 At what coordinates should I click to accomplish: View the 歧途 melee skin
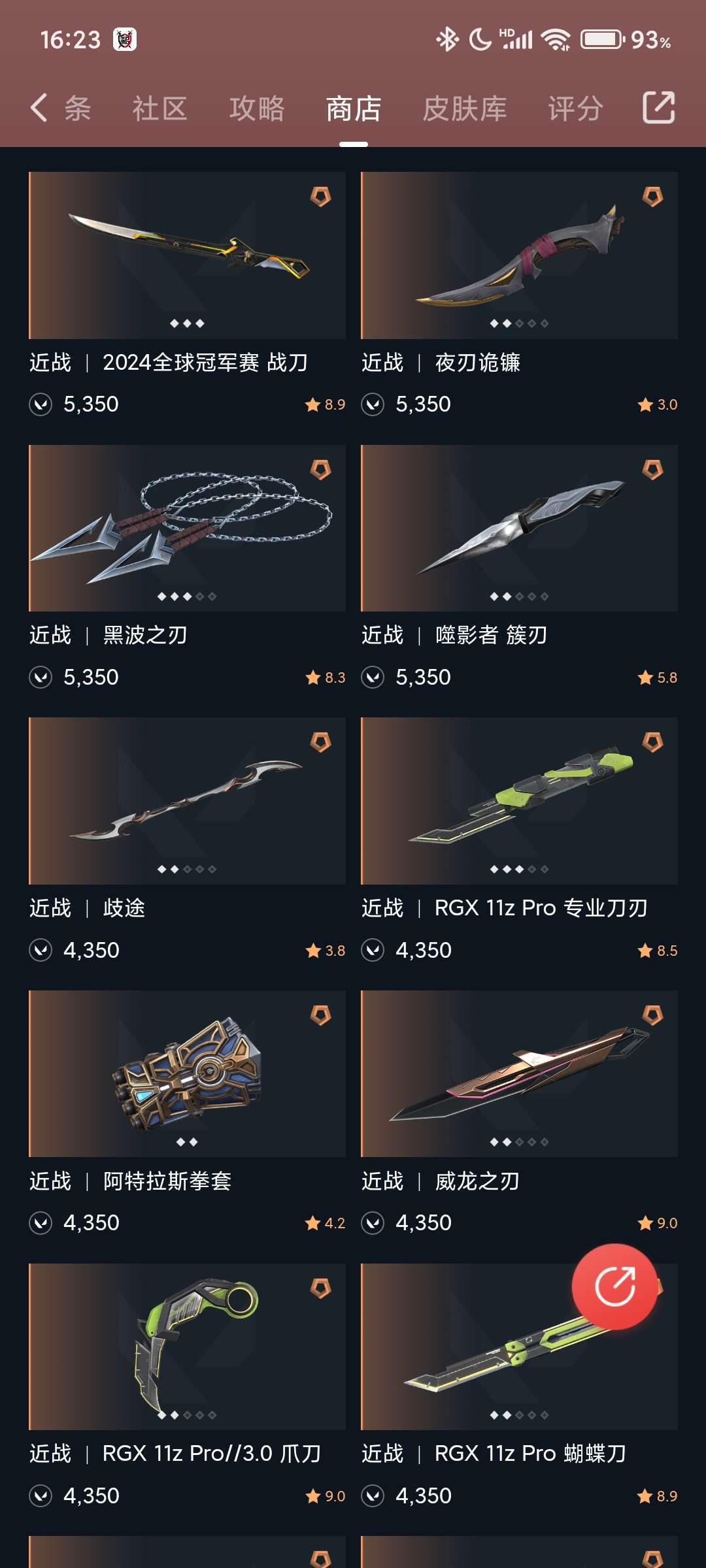[187, 801]
